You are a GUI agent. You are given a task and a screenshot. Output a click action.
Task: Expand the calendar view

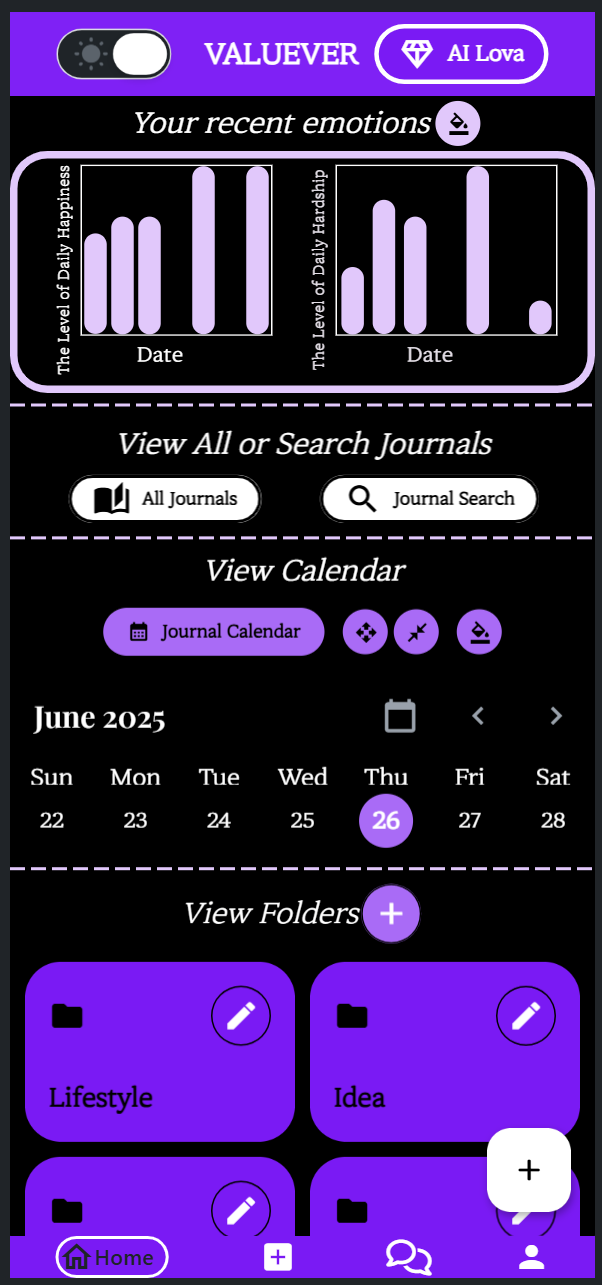point(365,632)
